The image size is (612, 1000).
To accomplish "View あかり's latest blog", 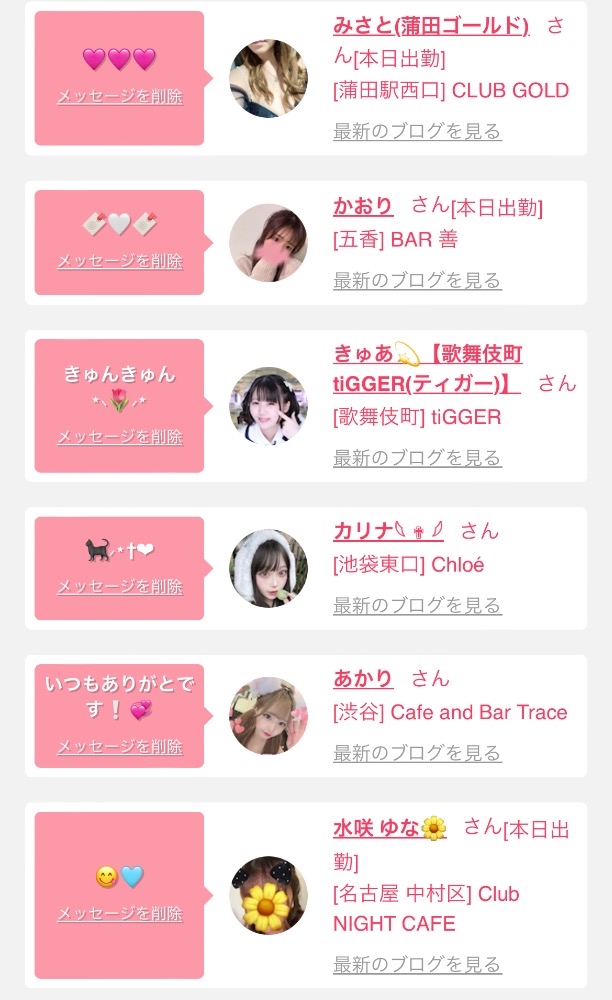I will (417, 753).
